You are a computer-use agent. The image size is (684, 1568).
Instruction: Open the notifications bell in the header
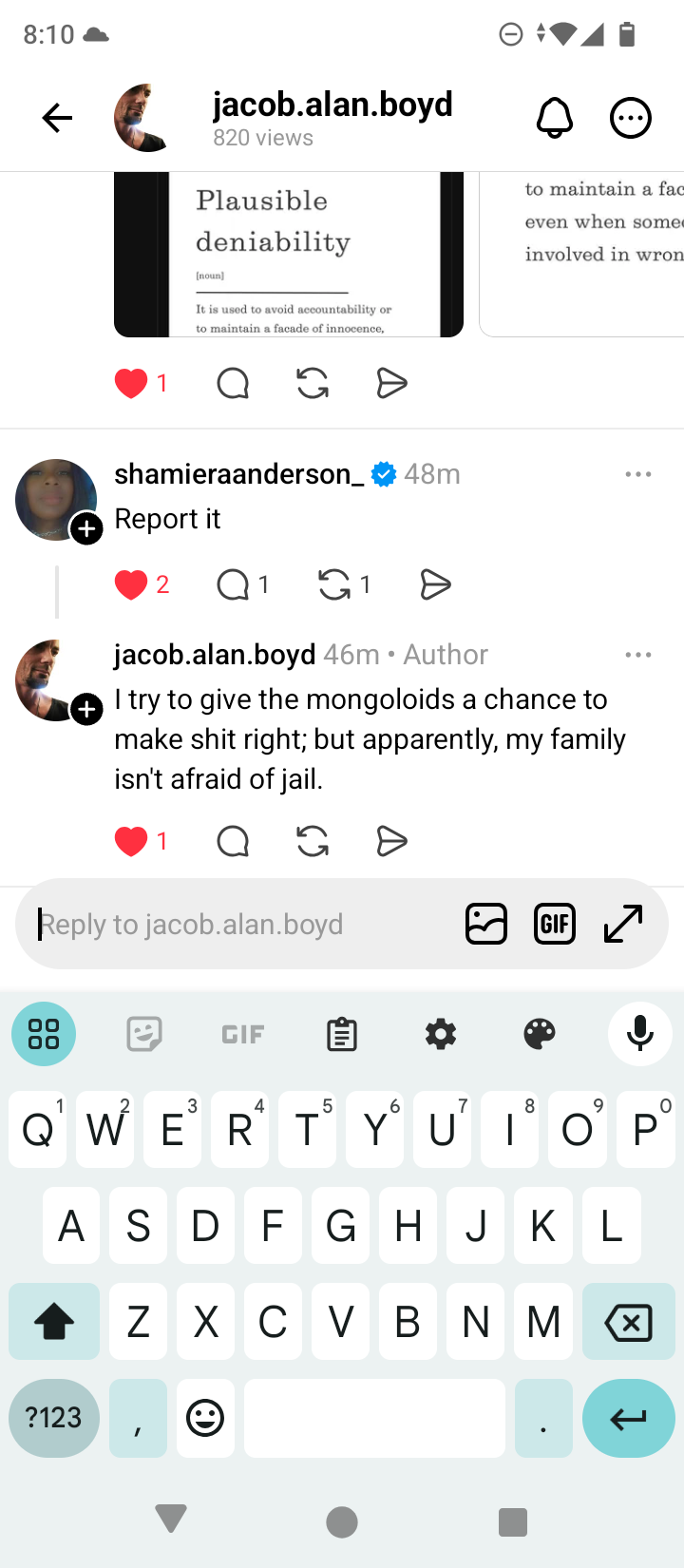(555, 118)
